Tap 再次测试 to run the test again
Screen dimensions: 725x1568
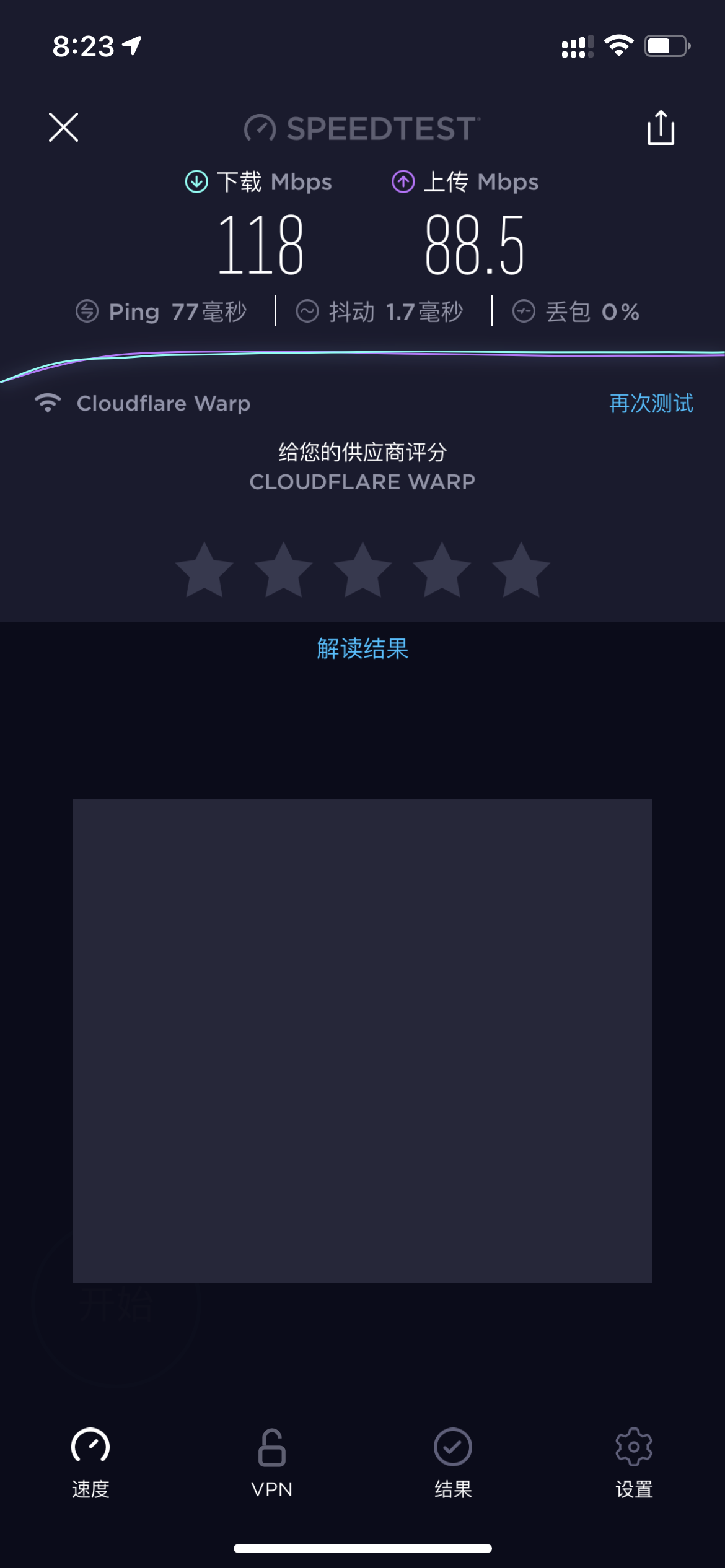tap(651, 403)
